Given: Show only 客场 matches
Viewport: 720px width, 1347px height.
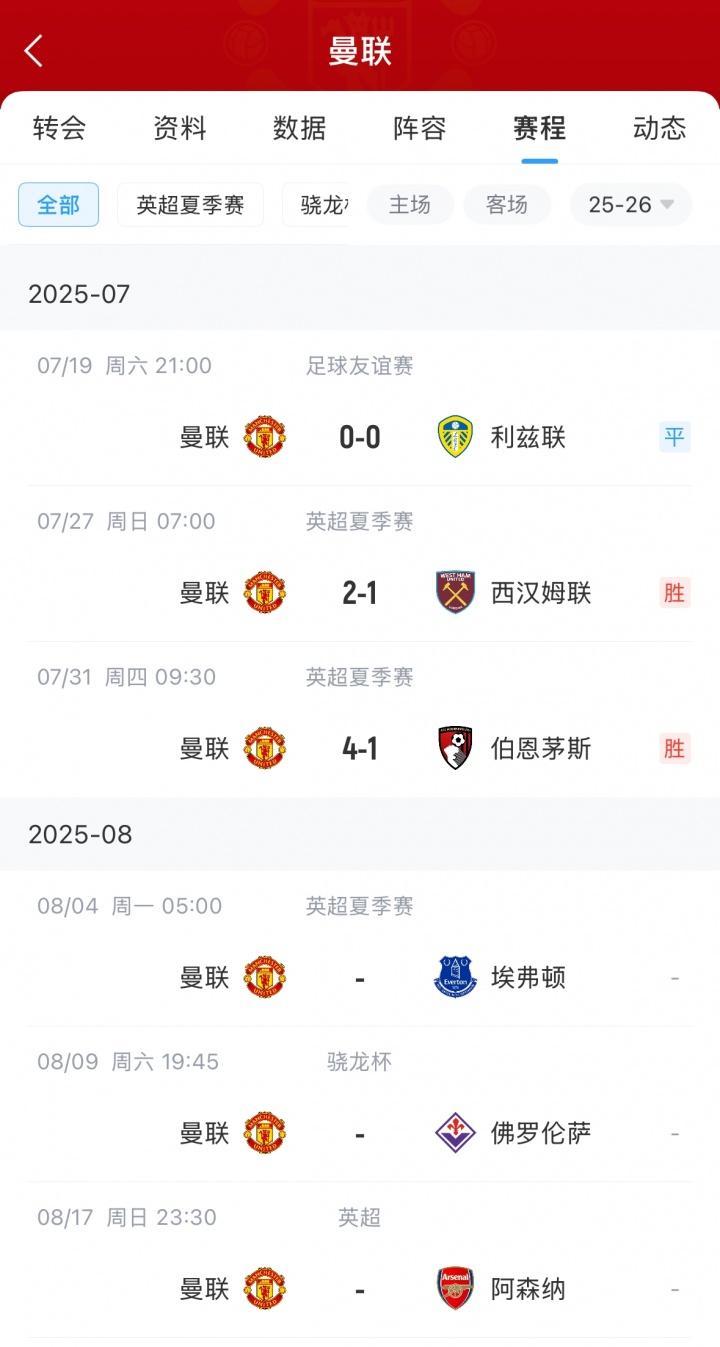Looking at the screenshot, I should [x=507, y=205].
